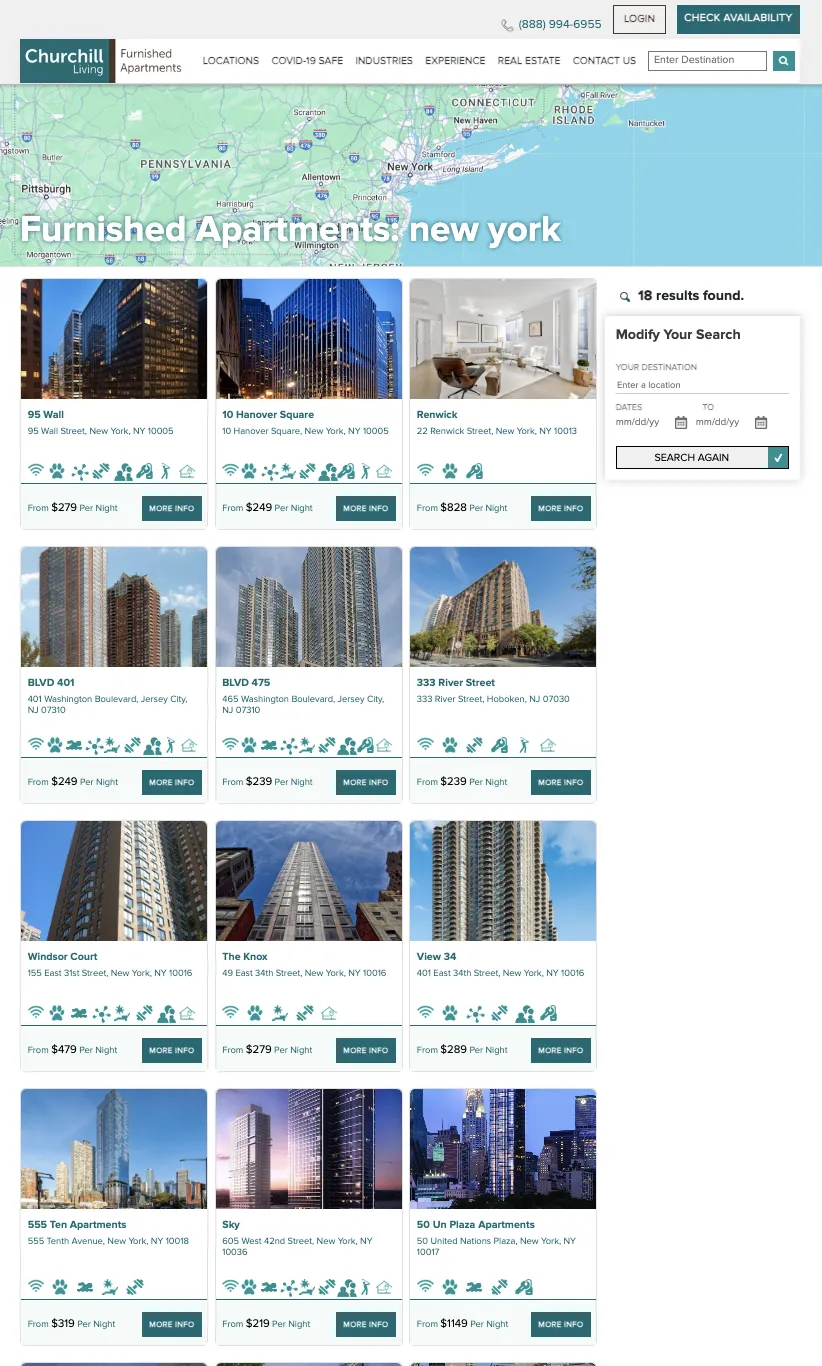View MORE INFO for 50 Un Plaza Apartments

[x=561, y=1324]
